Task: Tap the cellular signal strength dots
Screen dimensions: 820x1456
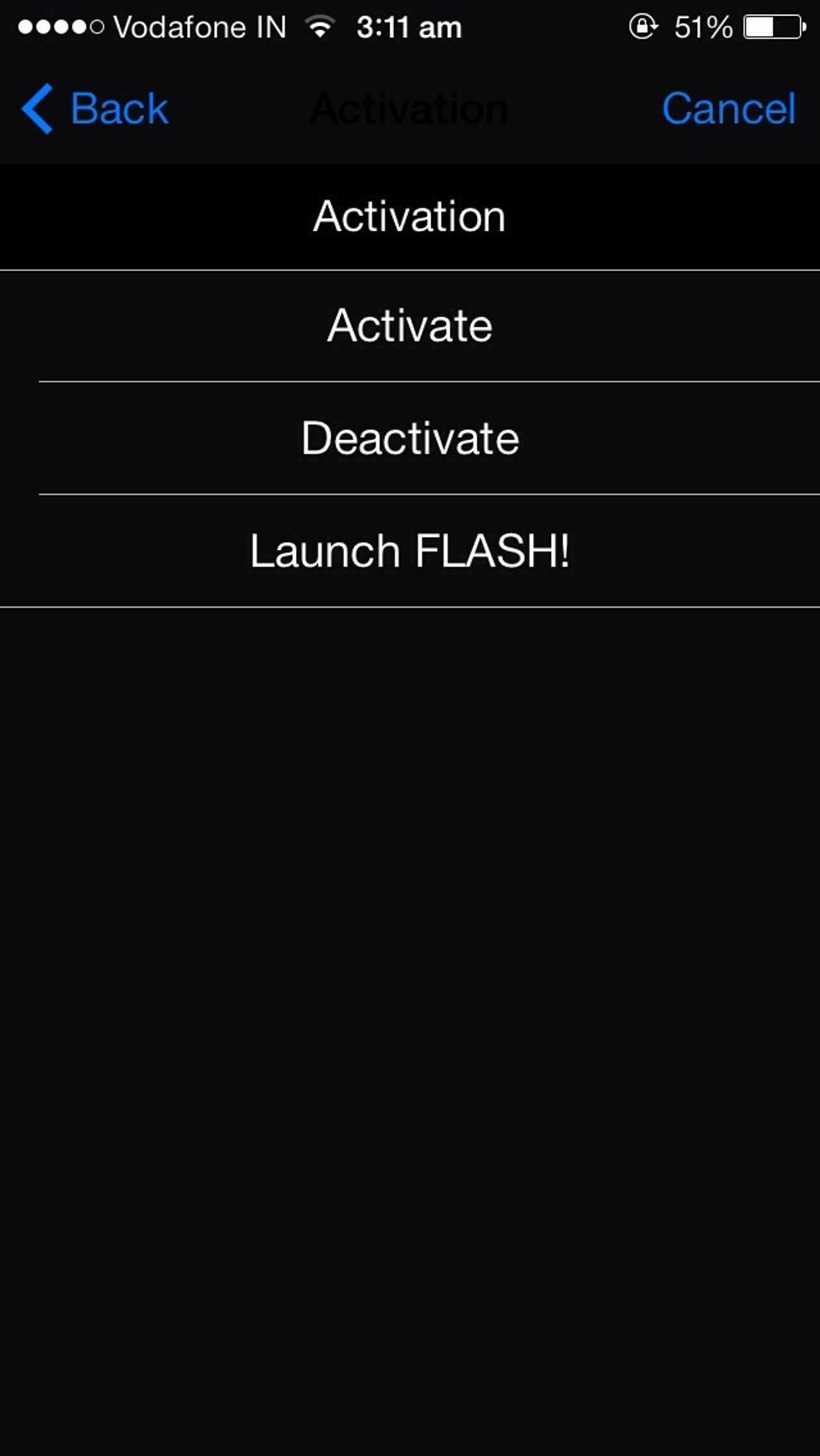Action: 57,26
